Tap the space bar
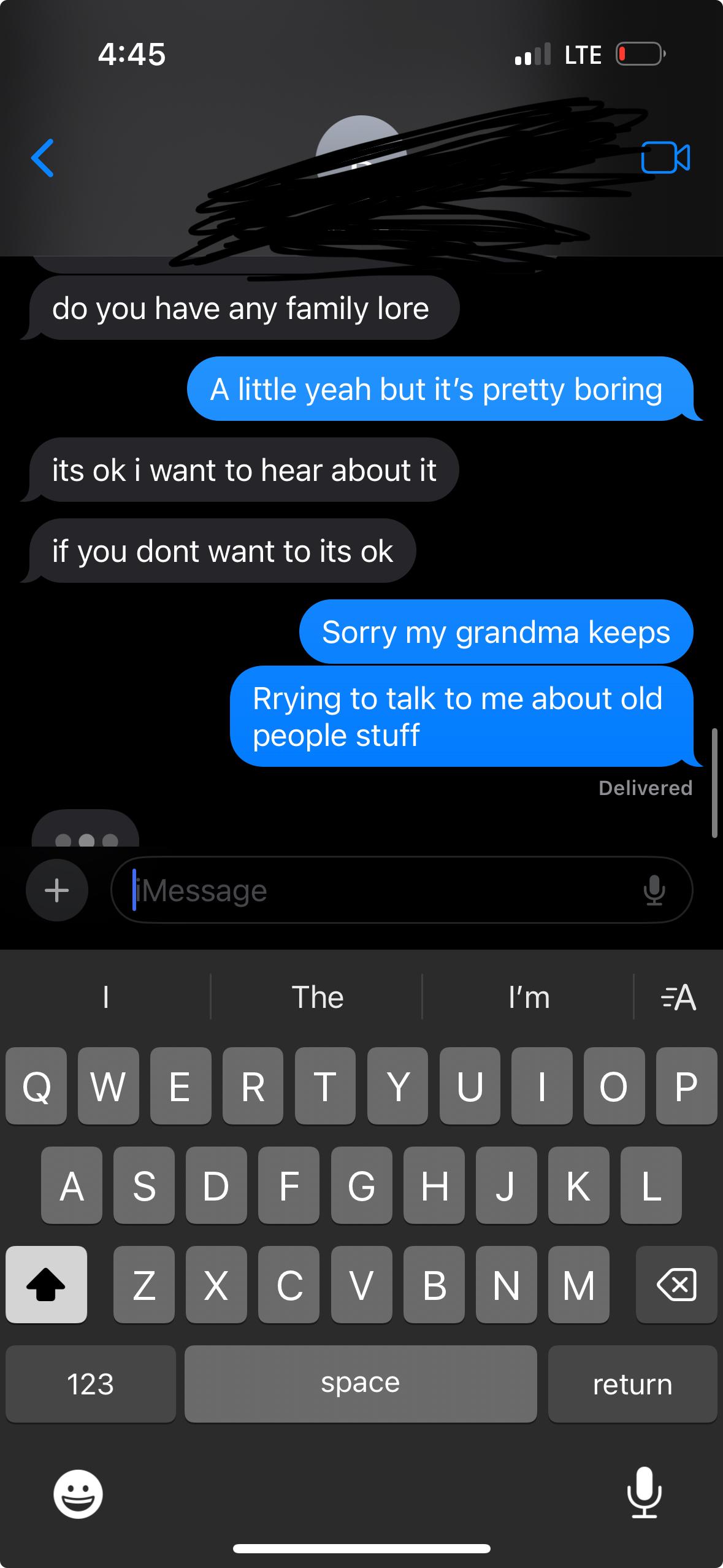The image size is (723, 1568). (x=361, y=1384)
